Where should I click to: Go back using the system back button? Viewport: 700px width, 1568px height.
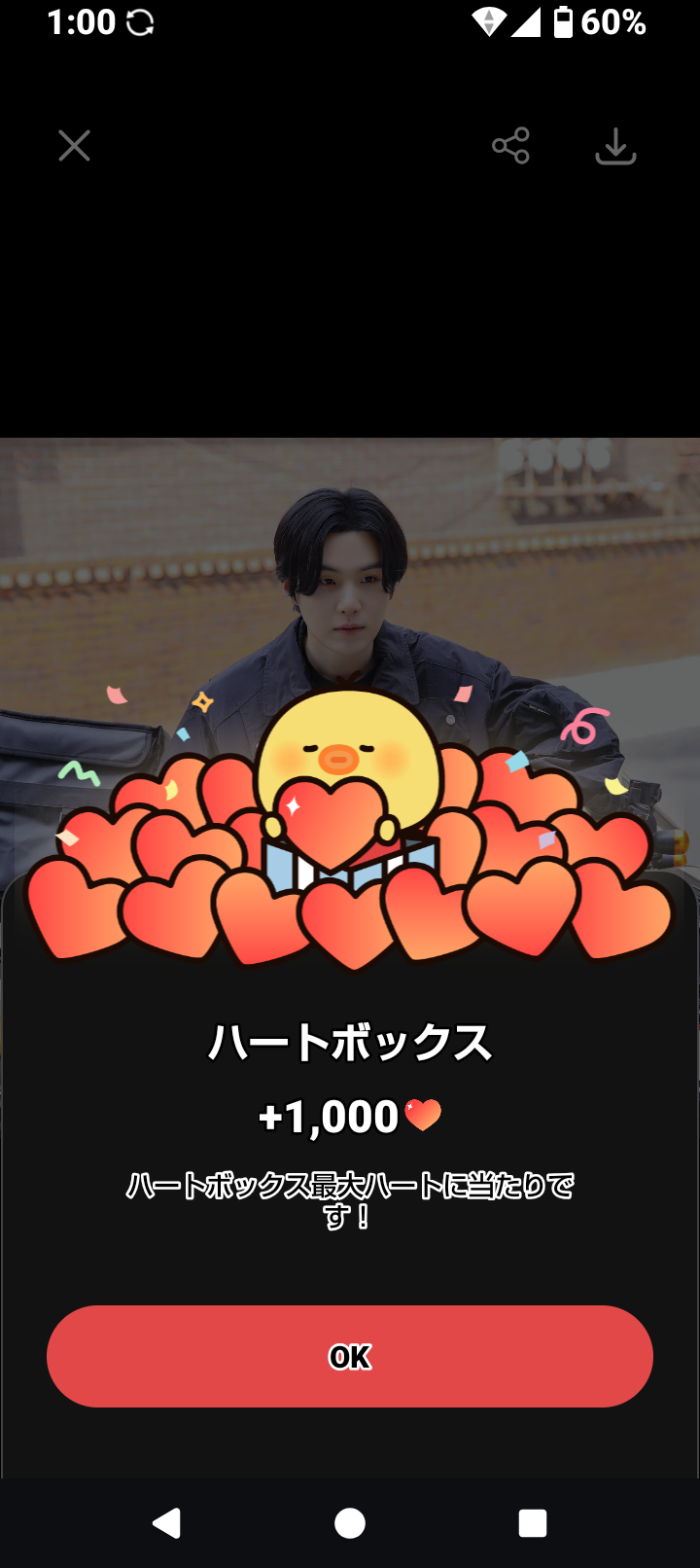167,1522
